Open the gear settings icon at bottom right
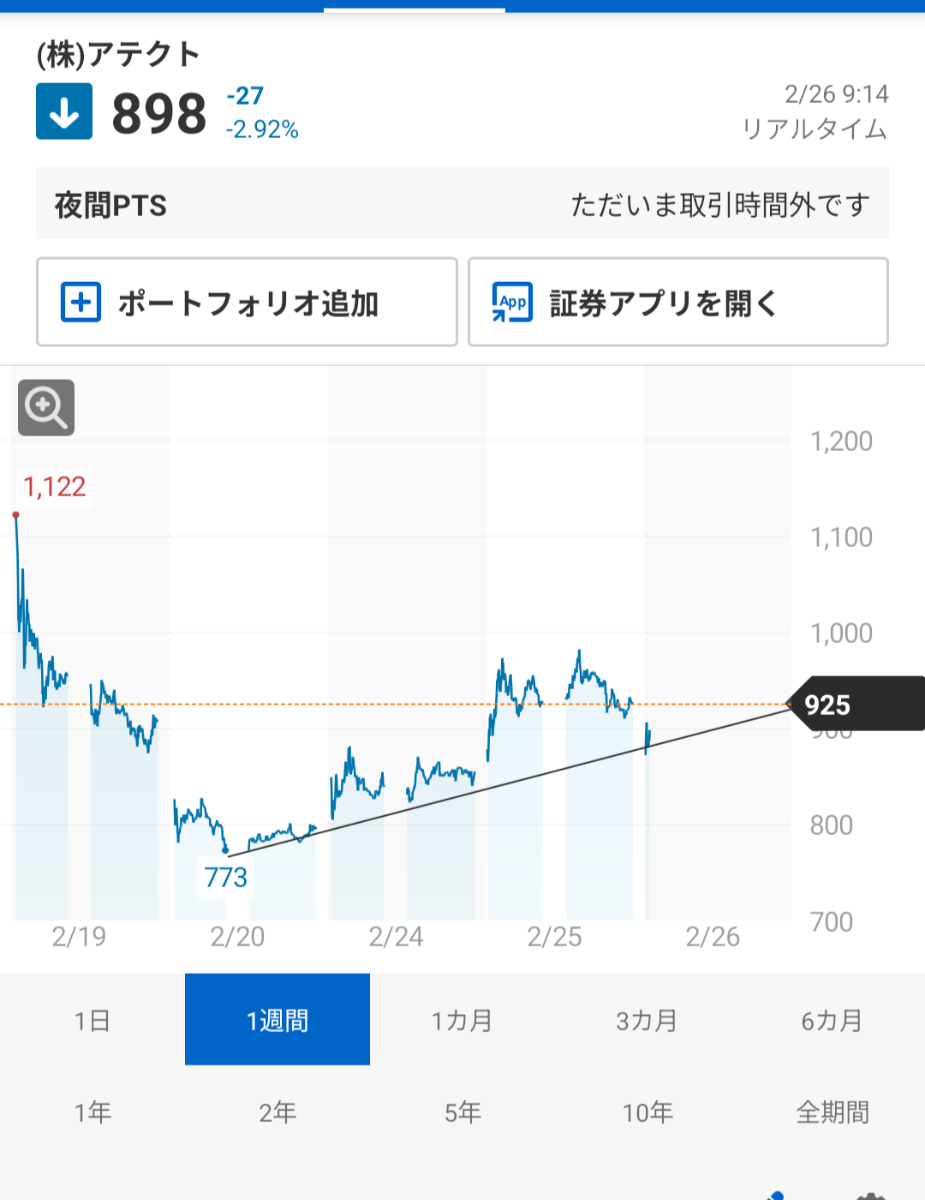 [872, 1197]
